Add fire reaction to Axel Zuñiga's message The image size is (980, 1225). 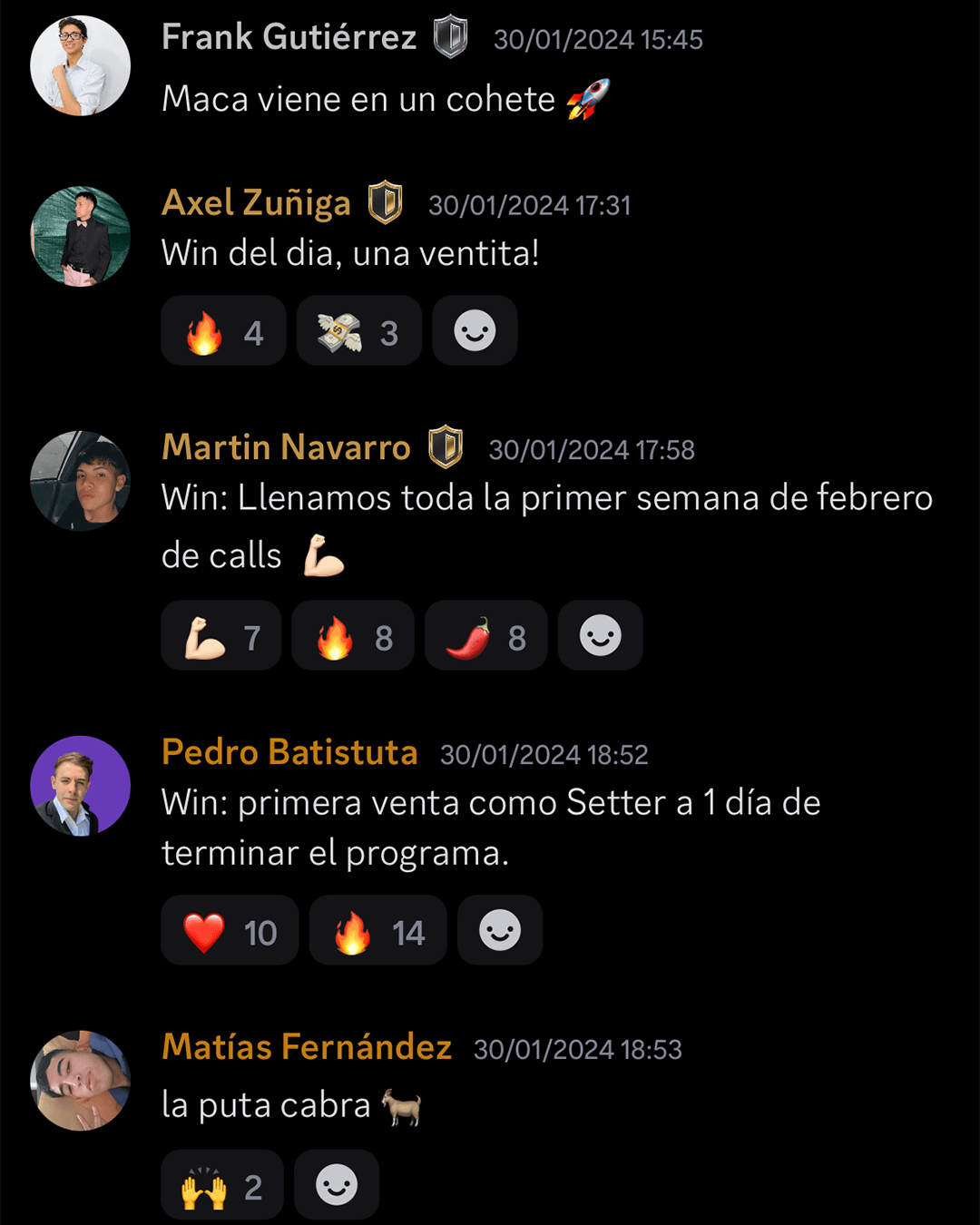pos(223,331)
